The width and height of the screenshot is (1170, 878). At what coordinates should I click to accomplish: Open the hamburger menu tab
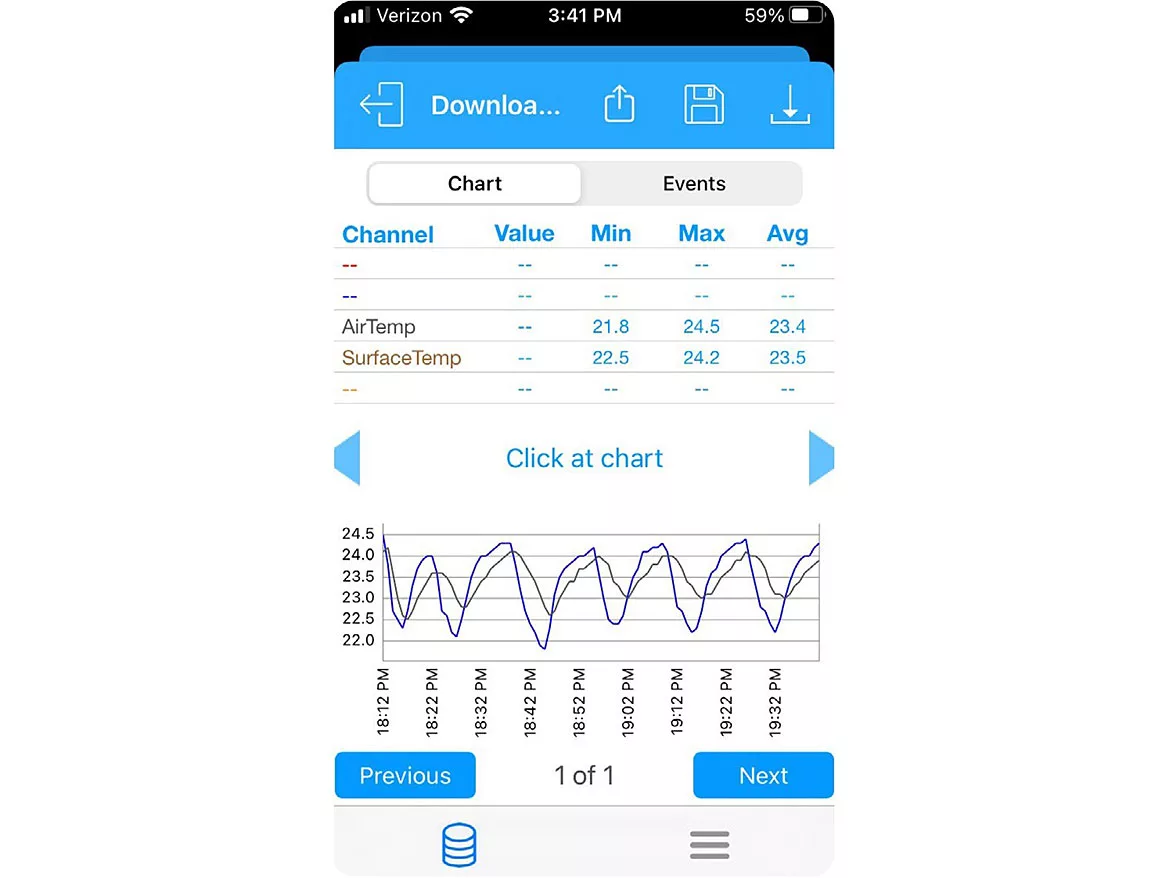(709, 846)
